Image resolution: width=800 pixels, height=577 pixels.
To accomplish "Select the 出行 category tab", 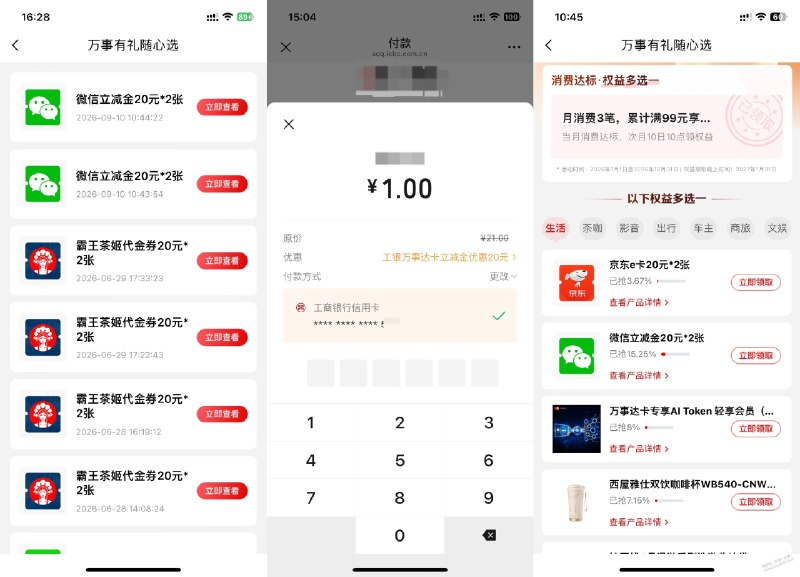I will (666, 228).
